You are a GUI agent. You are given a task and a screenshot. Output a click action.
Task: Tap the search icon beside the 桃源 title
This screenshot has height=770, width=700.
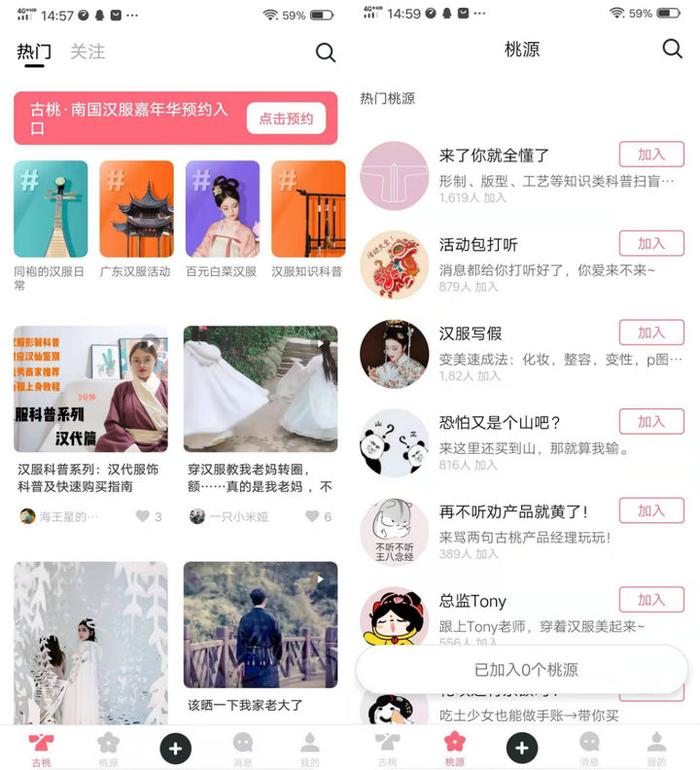click(672, 49)
